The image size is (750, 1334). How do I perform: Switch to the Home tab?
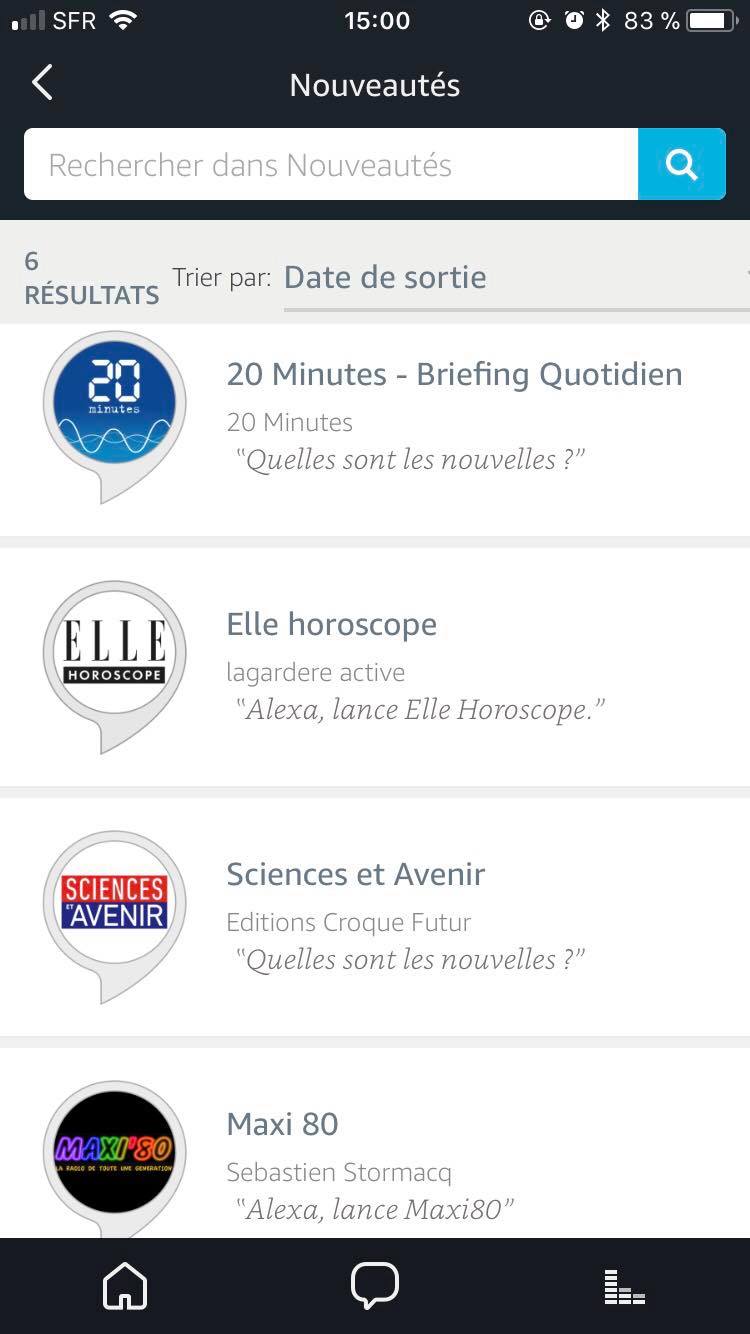coord(125,1286)
